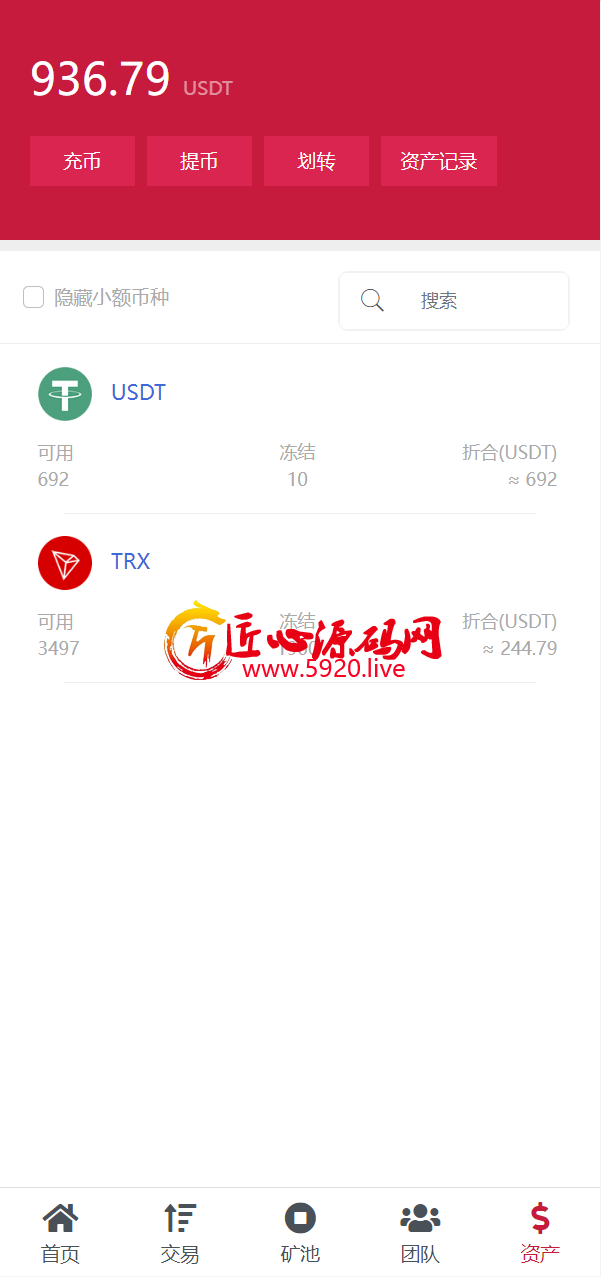The width and height of the screenshot is (601, 1277).
Task: Open the USDT asset row
Action: 300,429
